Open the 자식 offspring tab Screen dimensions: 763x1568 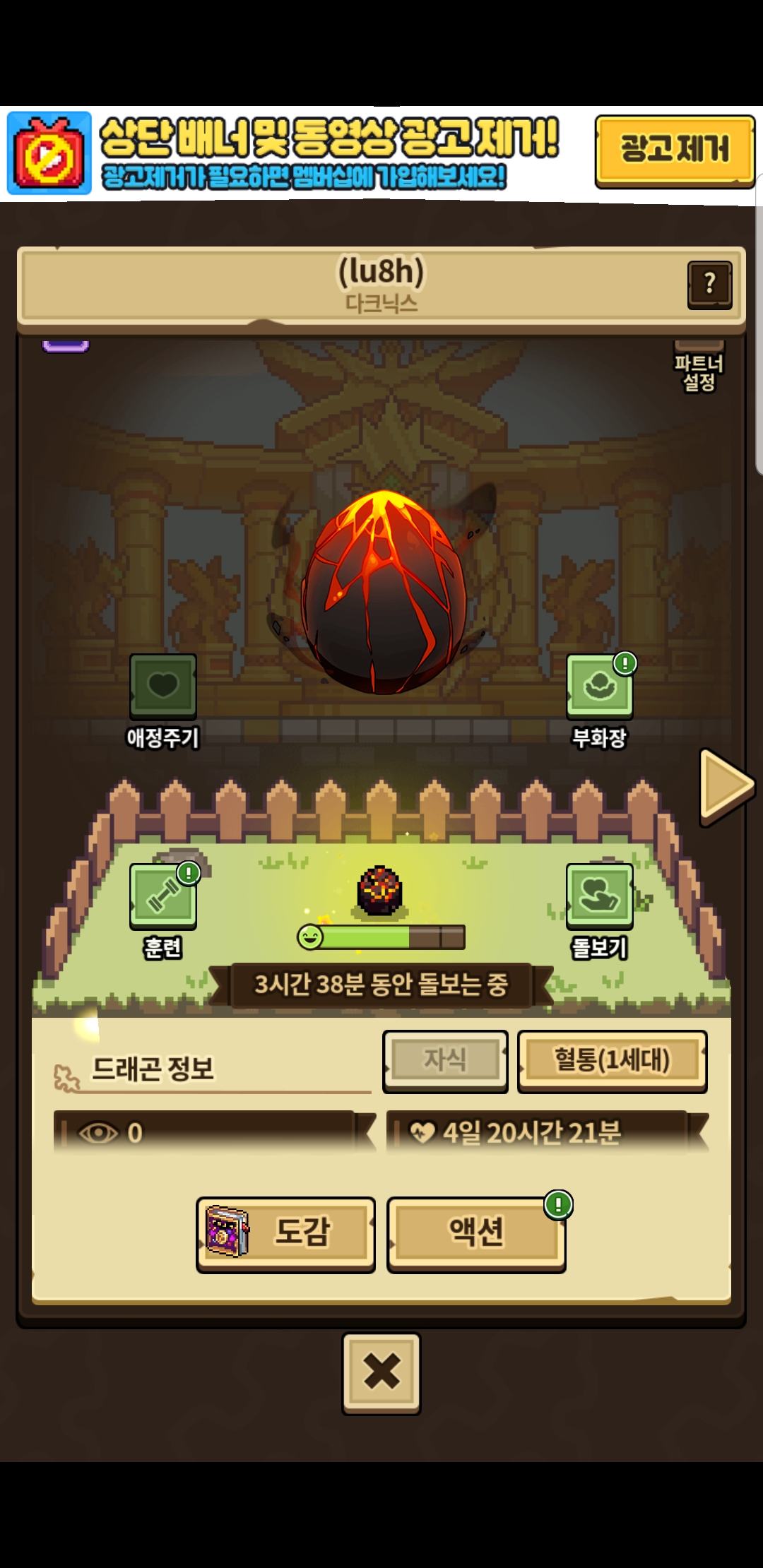[x=445, y=1061]
